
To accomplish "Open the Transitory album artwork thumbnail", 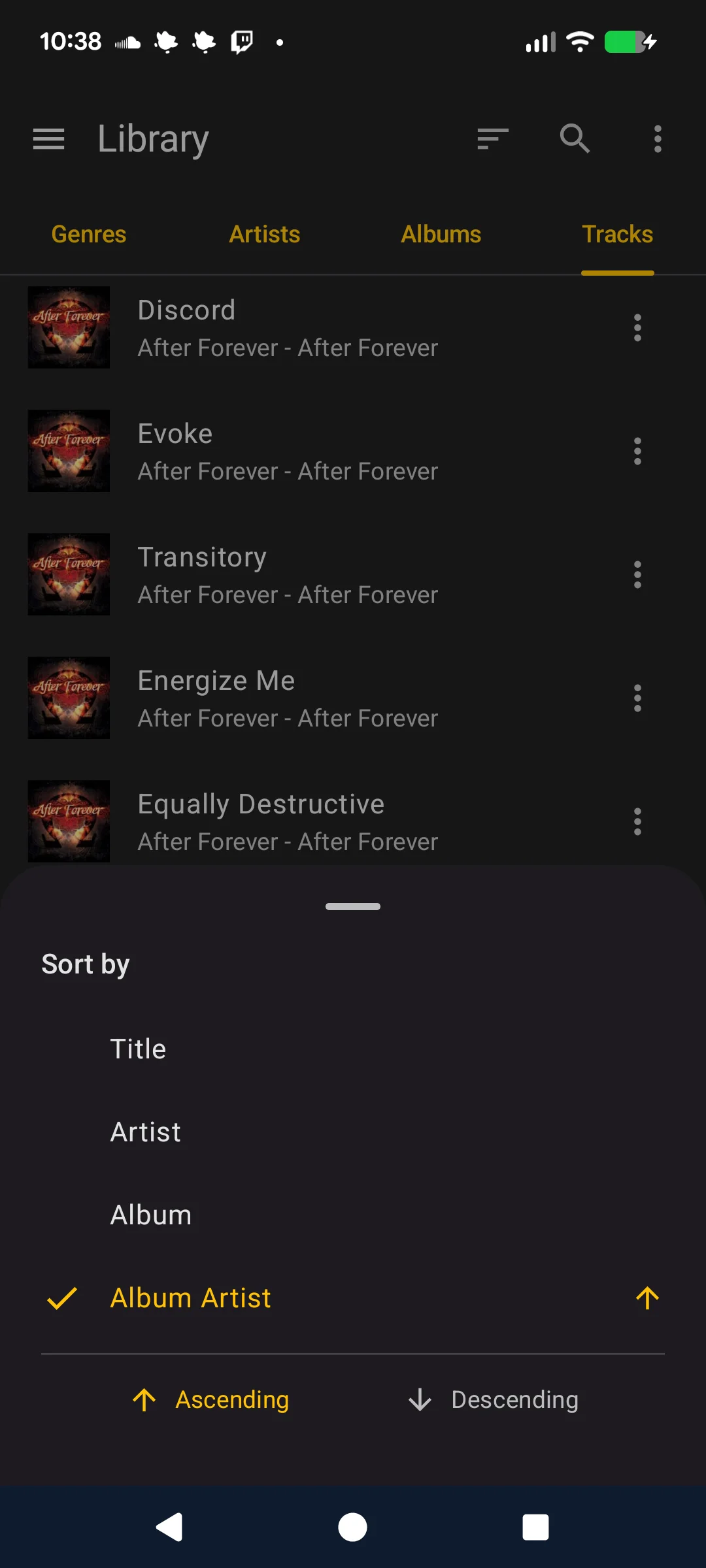I will point(69,574).
